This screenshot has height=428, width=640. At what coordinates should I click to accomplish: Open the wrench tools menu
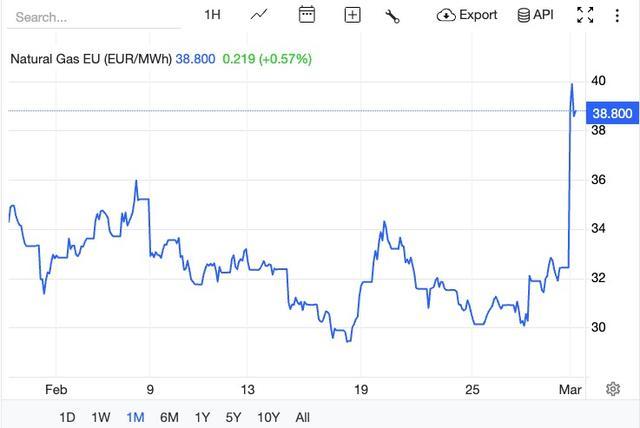[x=392, y=16]
